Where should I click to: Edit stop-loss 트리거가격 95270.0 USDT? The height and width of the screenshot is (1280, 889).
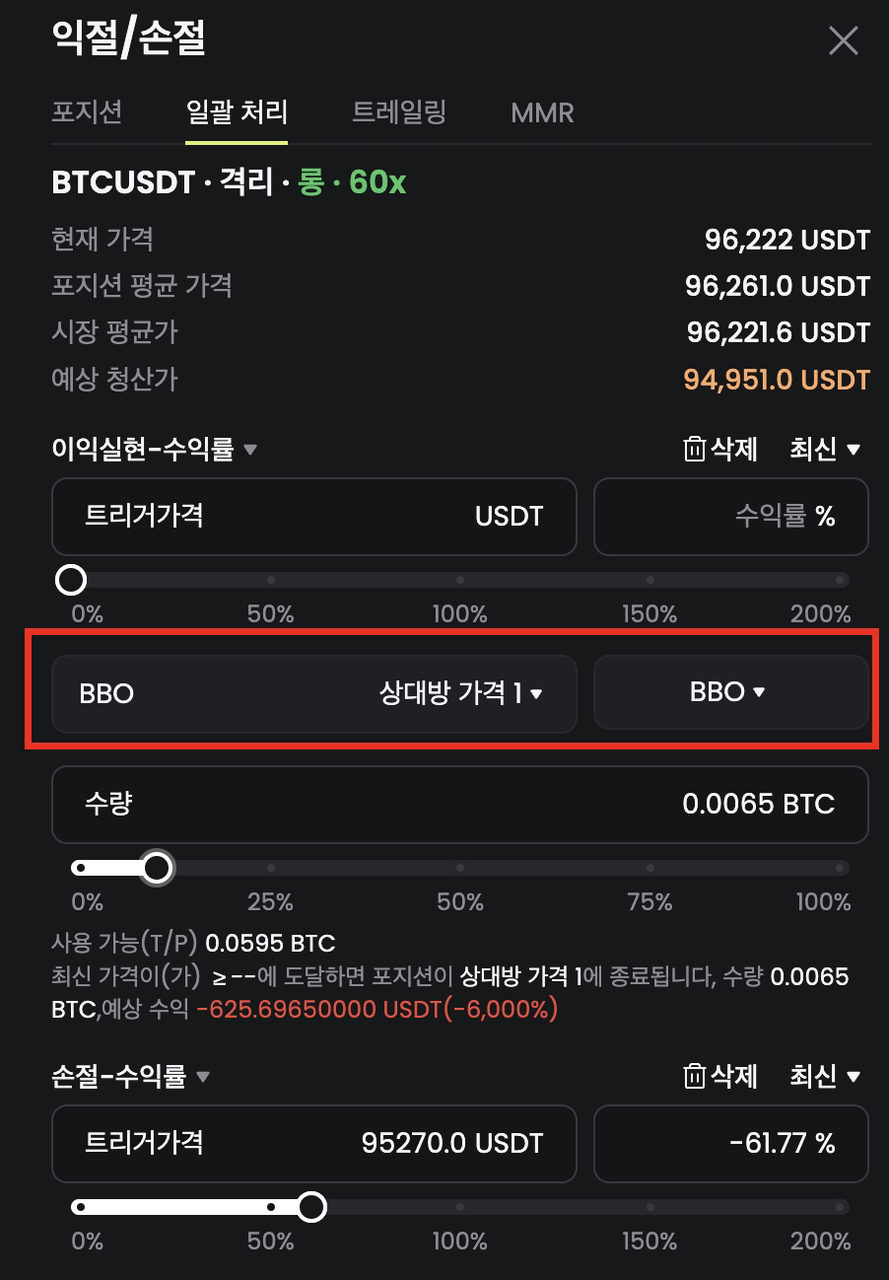coord(314,1143)
